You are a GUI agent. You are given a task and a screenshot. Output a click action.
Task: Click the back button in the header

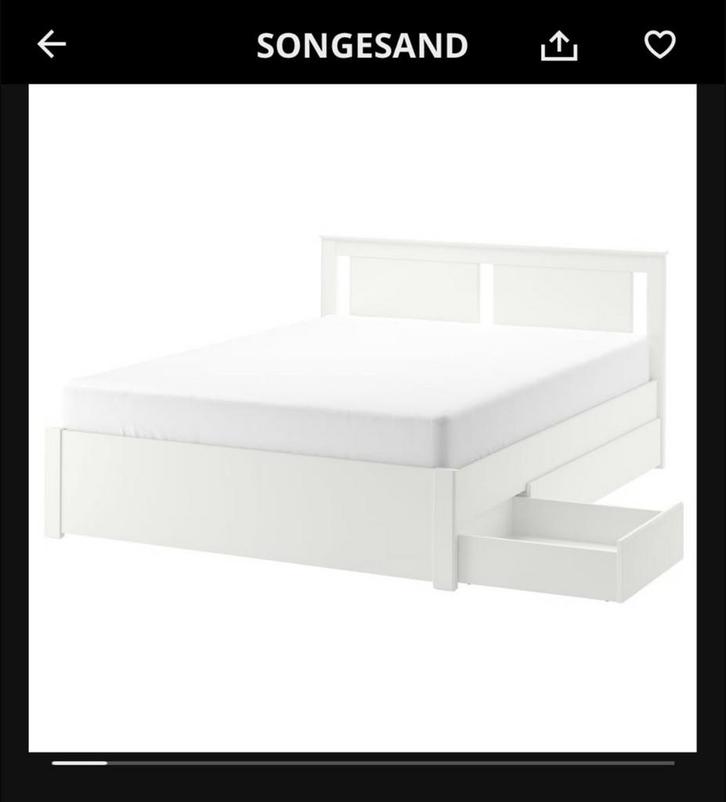tap(51, 44)
